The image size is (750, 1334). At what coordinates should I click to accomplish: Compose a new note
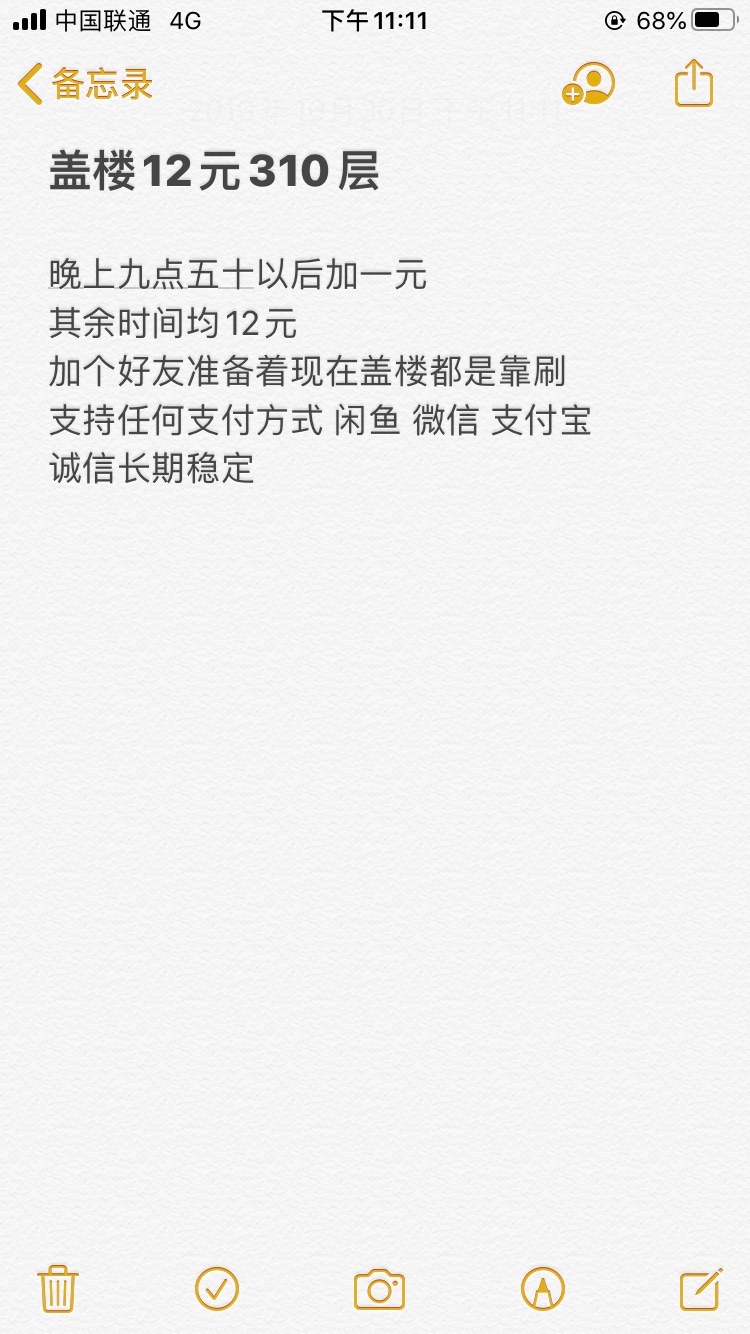pos(701,1288)
